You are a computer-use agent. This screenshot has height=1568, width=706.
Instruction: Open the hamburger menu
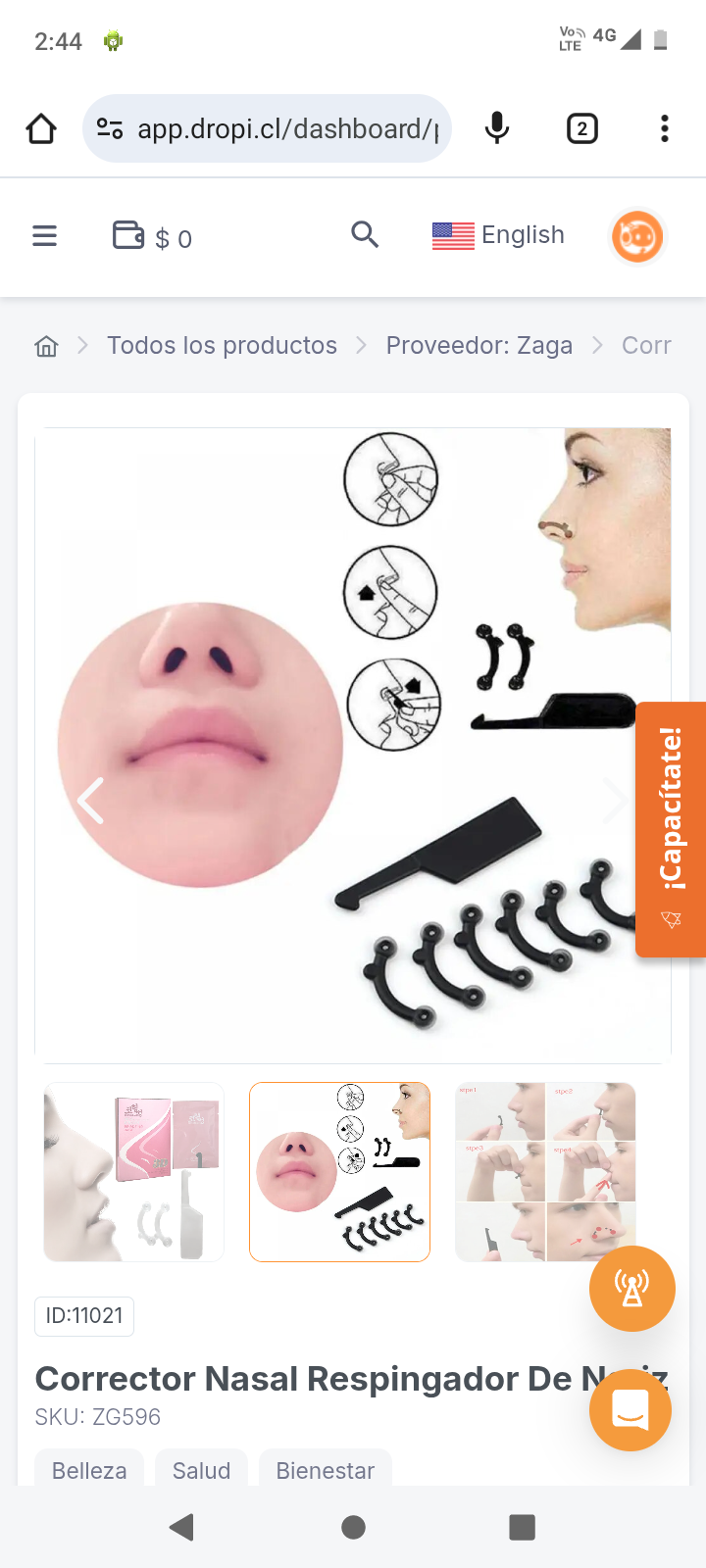point(44,236)
